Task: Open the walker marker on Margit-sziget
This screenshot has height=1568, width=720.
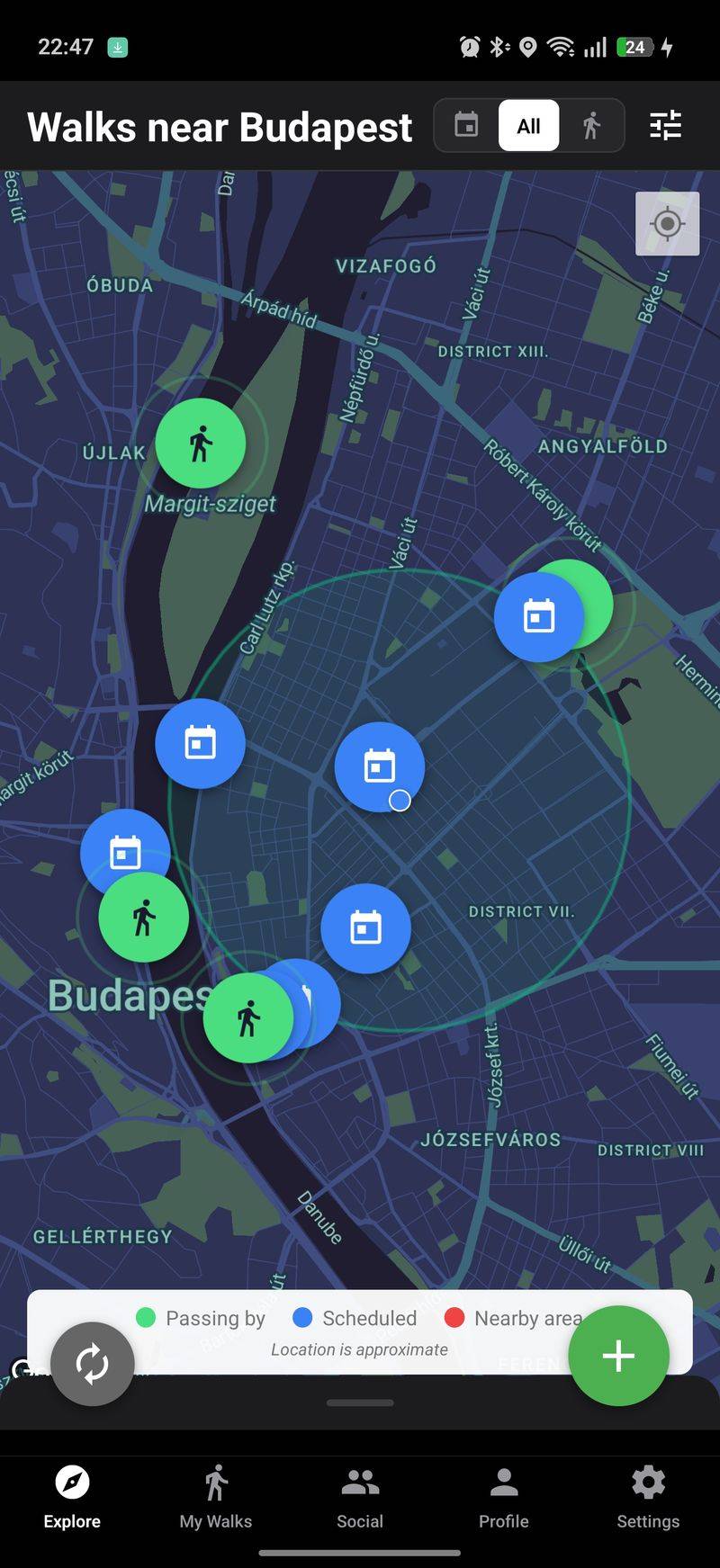Action: [x=200, y=444]
